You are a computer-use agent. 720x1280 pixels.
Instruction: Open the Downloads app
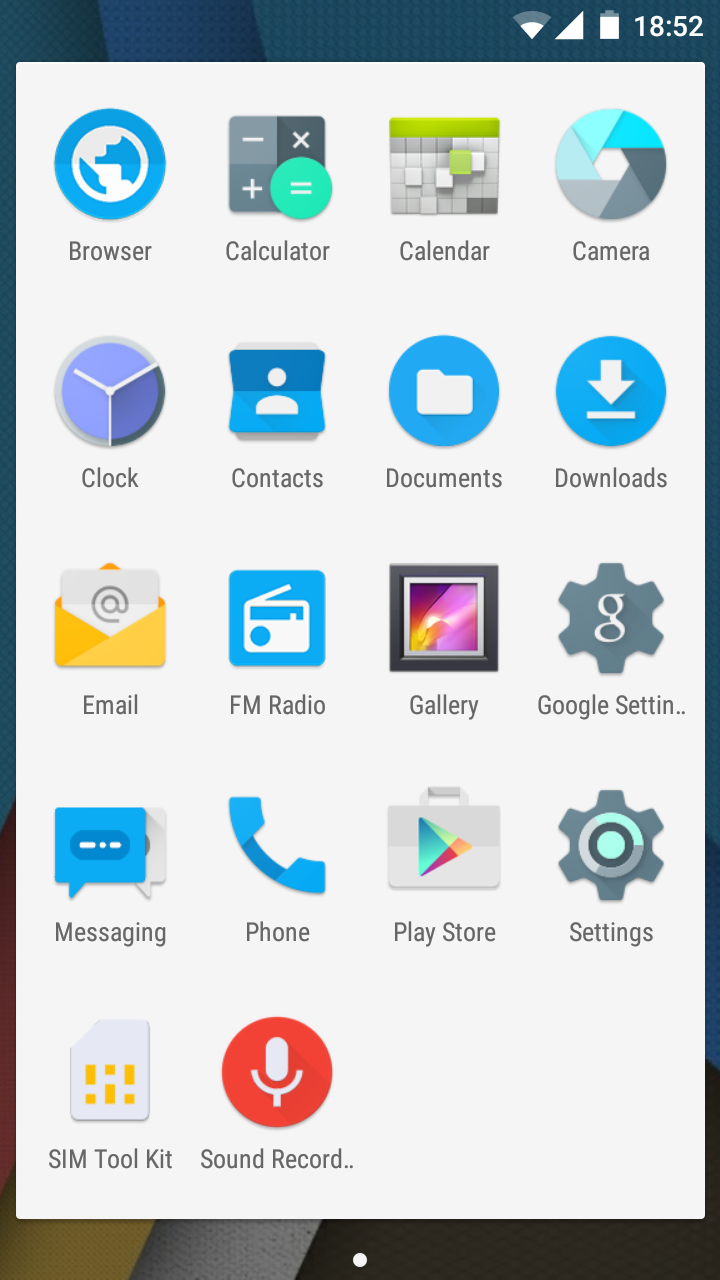pyautogui.click(x=611, y=392)
